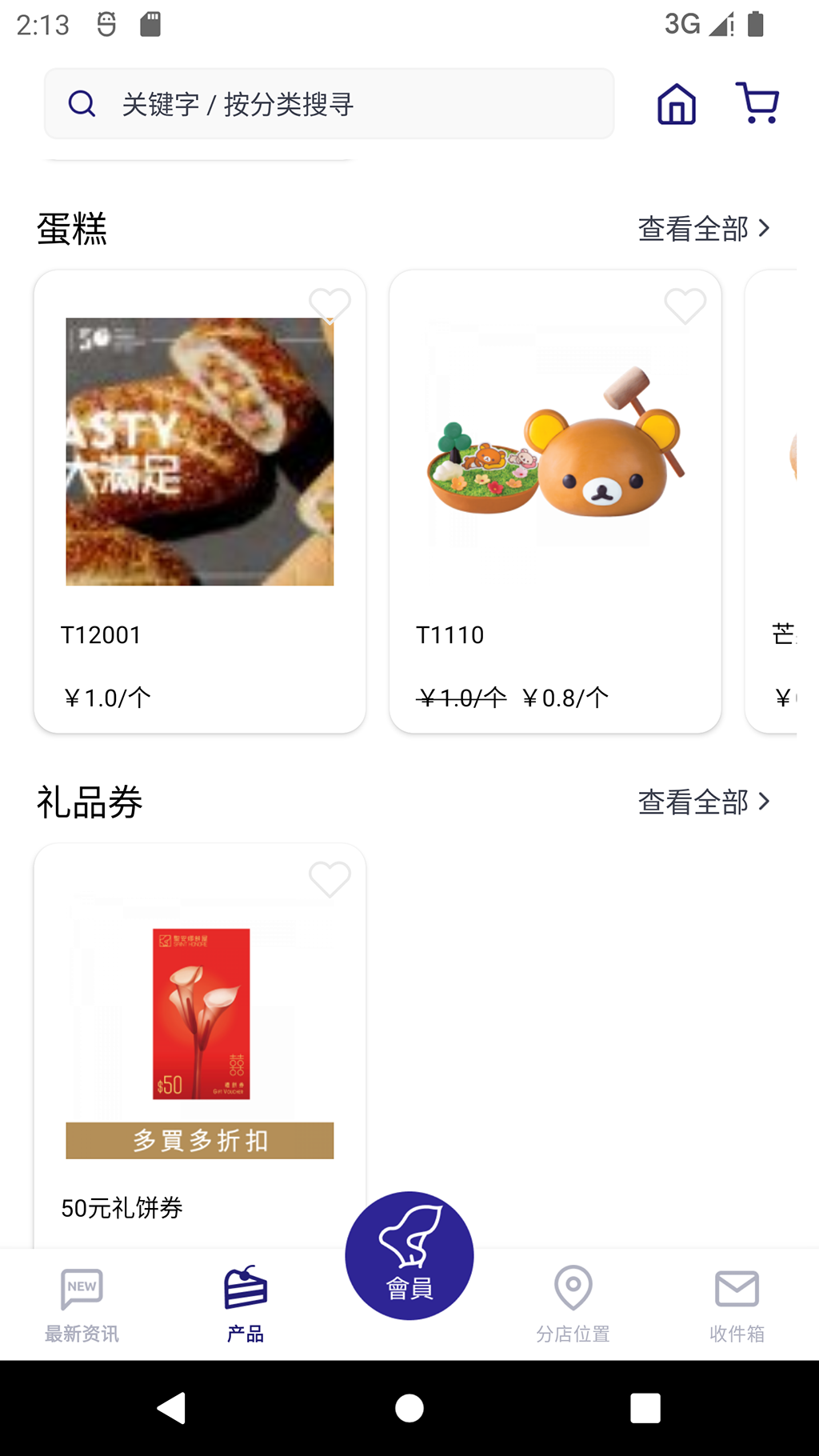Open the keyword search box
Screen dimensions: 819x1456
(x=328, y=104)
